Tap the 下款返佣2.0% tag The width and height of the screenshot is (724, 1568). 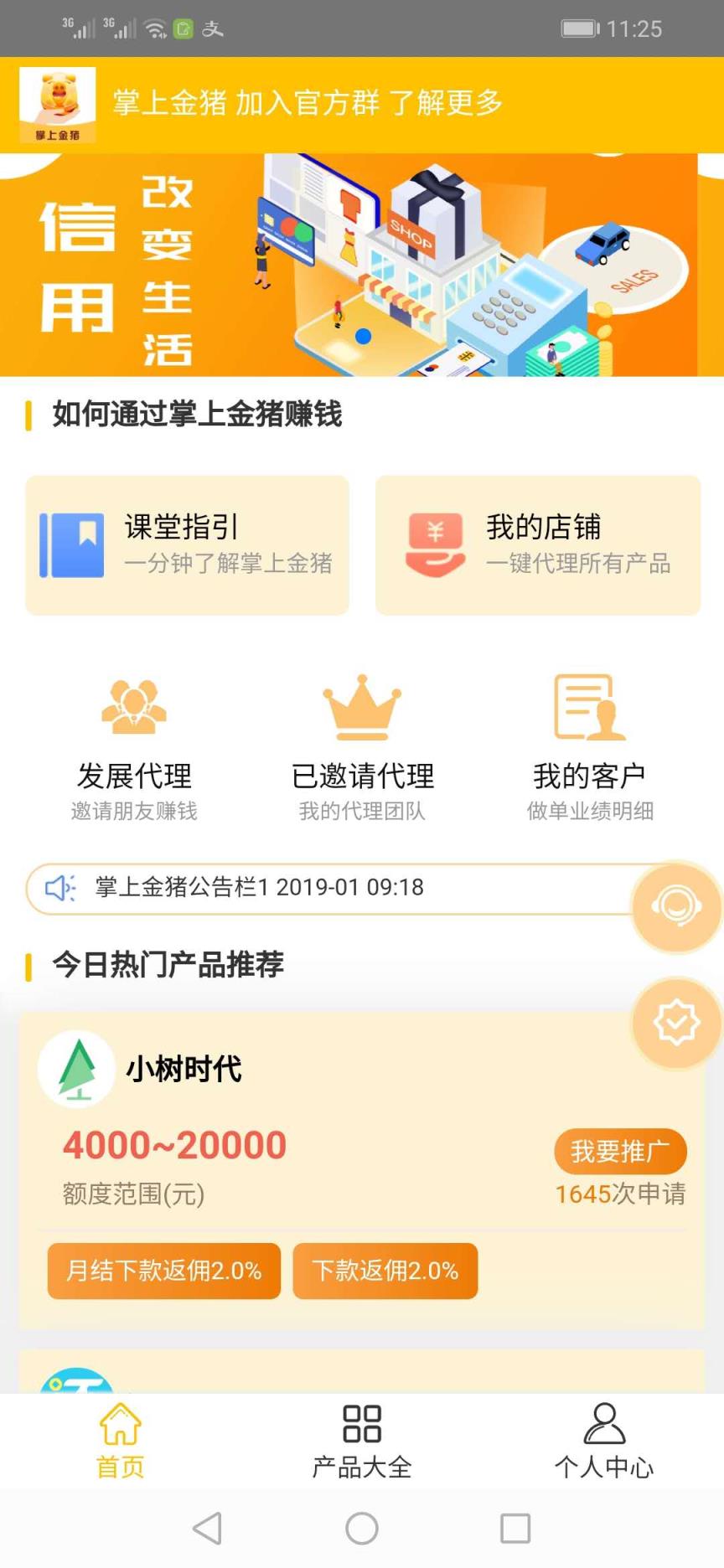point(385,1271)
